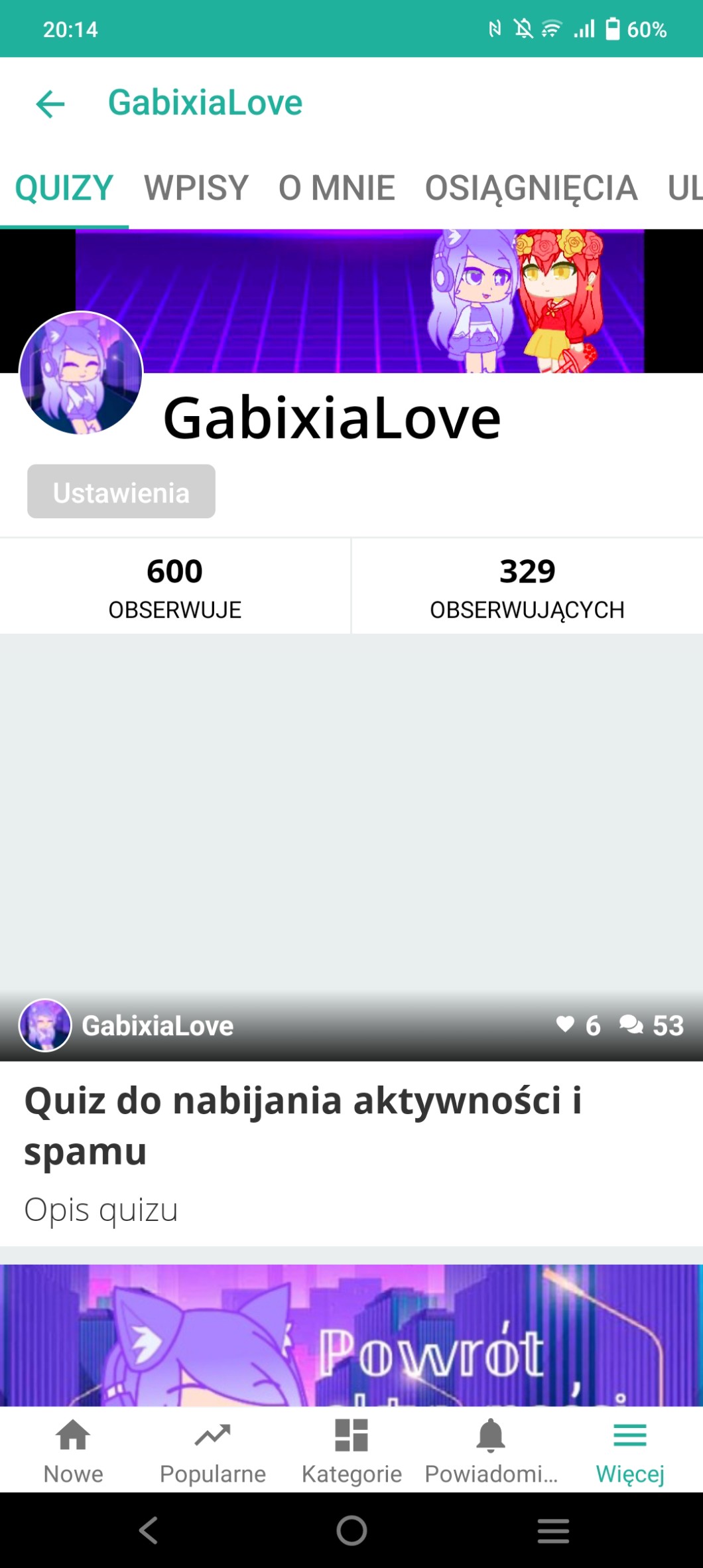View the 600 Obserwuje list
The height and width of the screenshot is (1568, 703).
[x=175, y=586]
